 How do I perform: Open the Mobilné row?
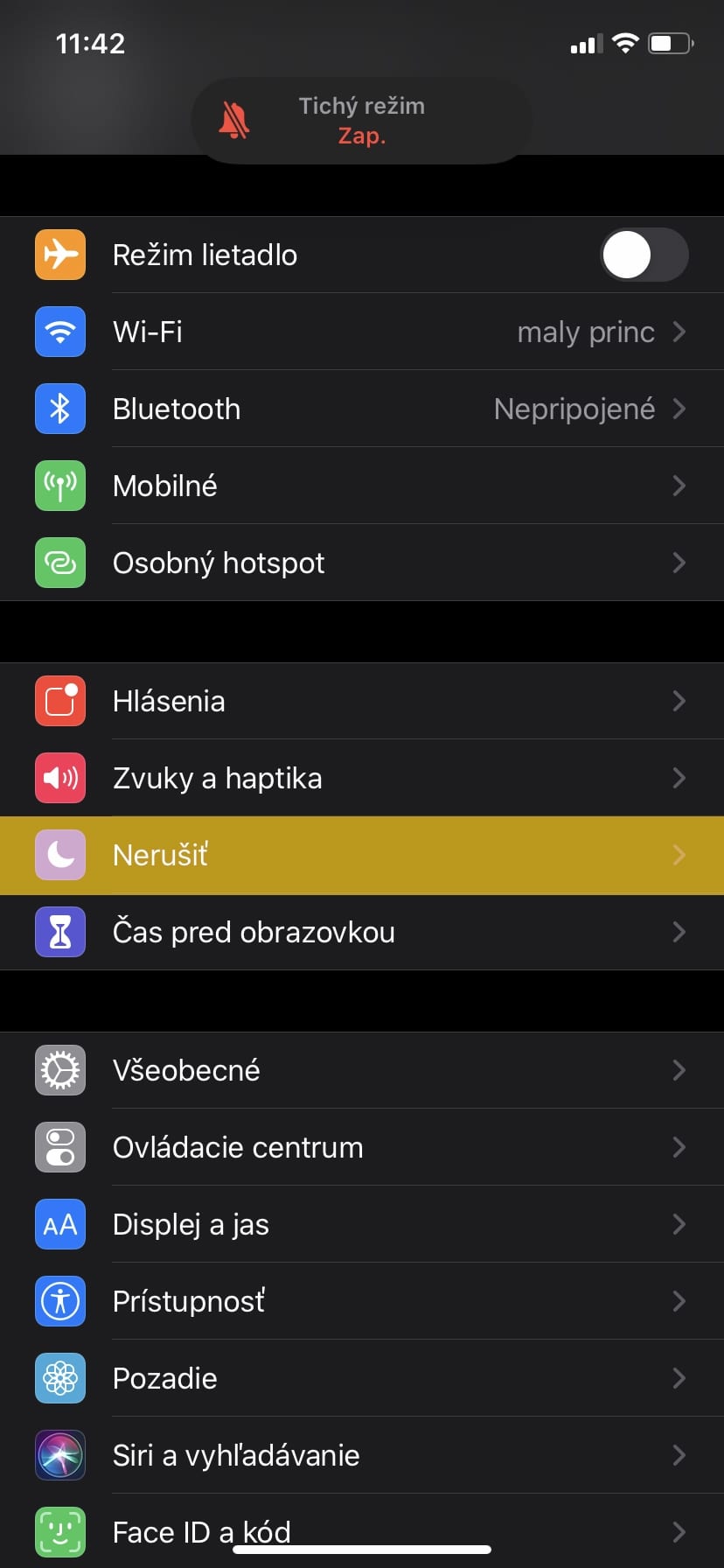362,486
